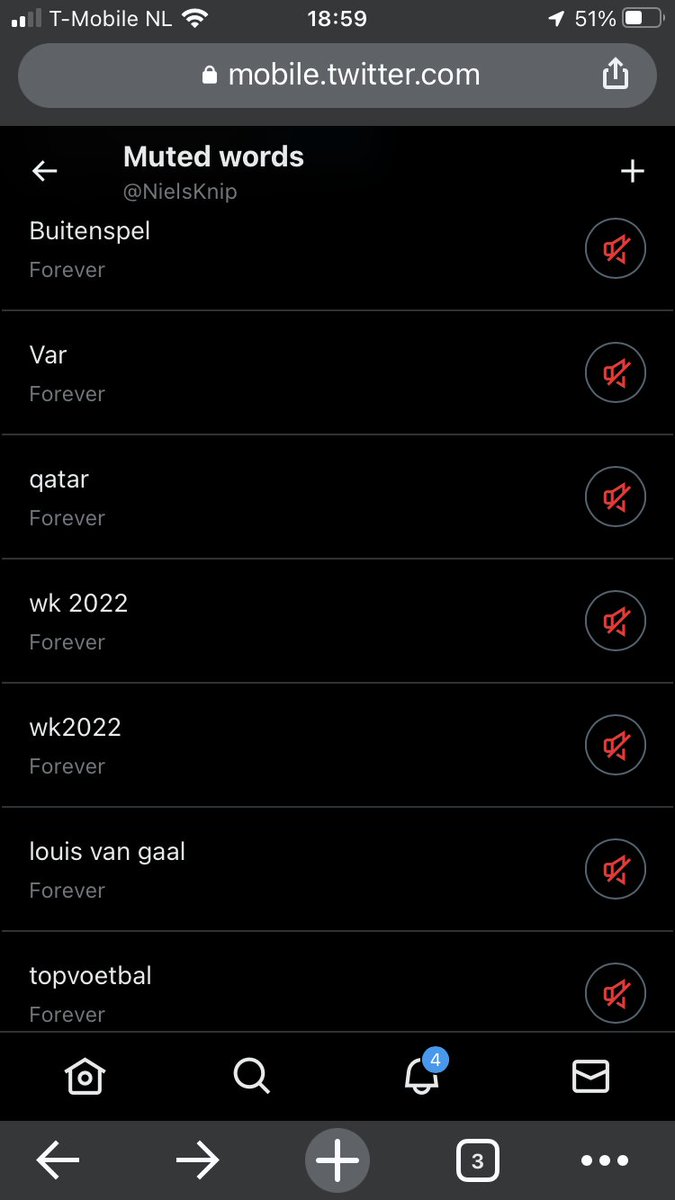This screenshot has width=675, height=1200.
Task: Unmute the word qatar
Action: (x=615, y=497)
